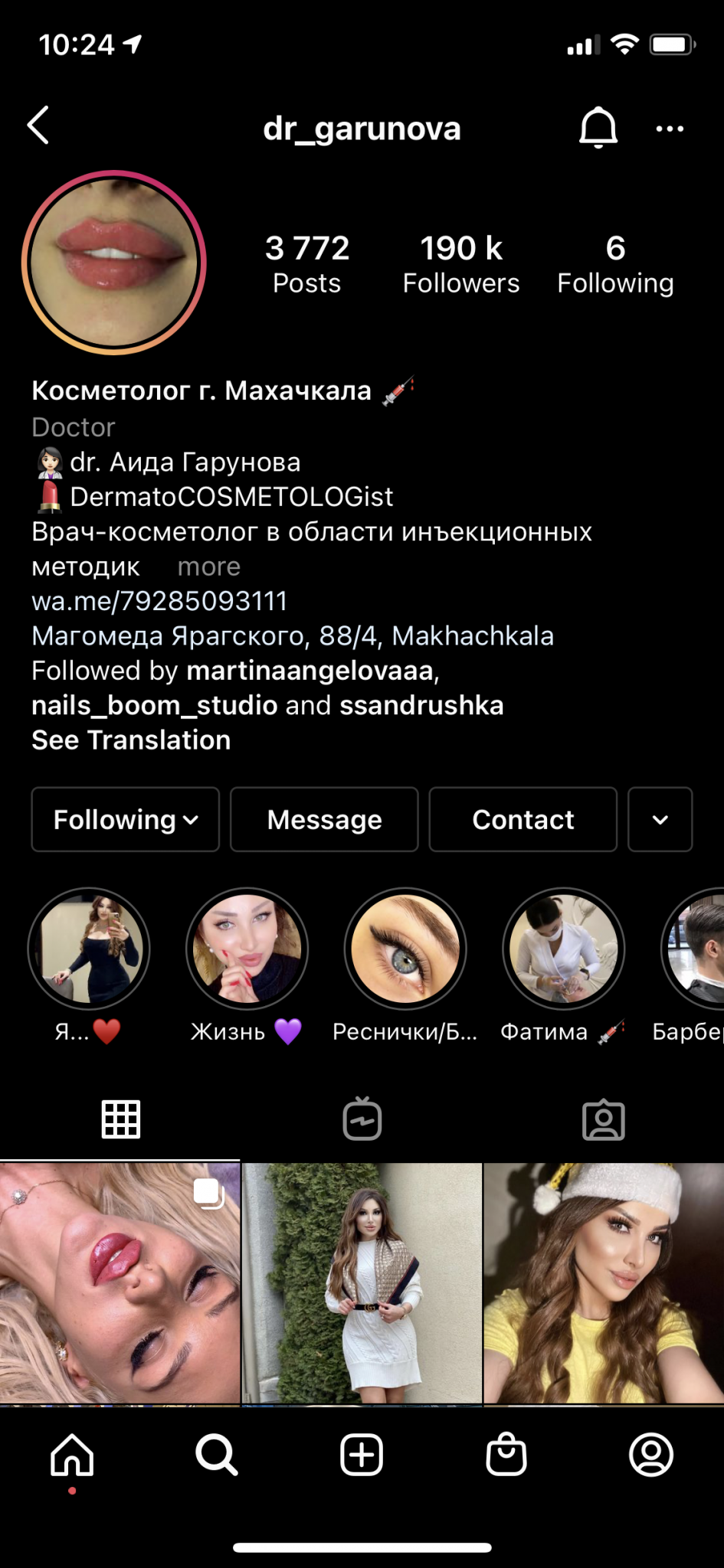Viewport: 724px width, 1568px height.
Task: Open the three-dot overflow menu
Action: 670,129
